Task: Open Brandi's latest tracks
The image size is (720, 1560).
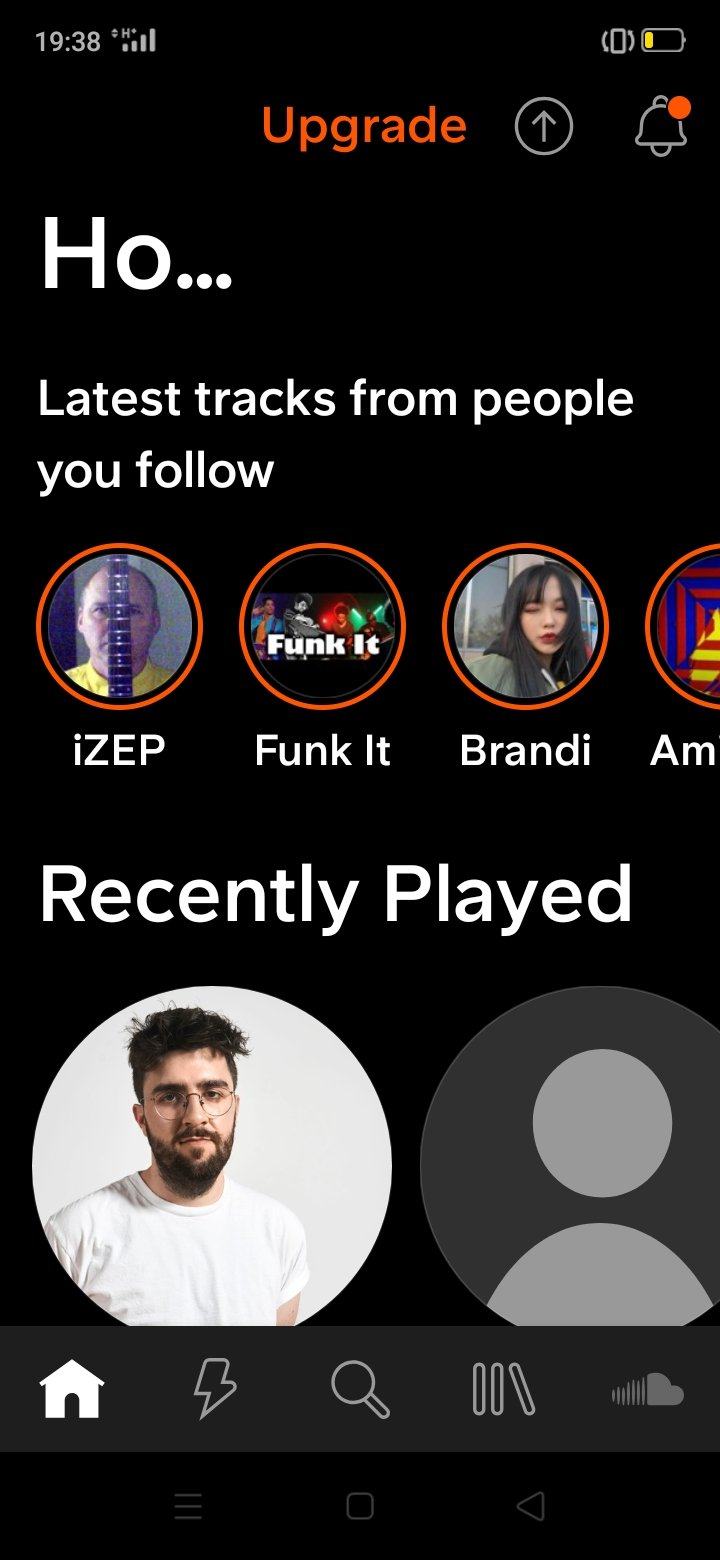Action: tap(525, 627)
